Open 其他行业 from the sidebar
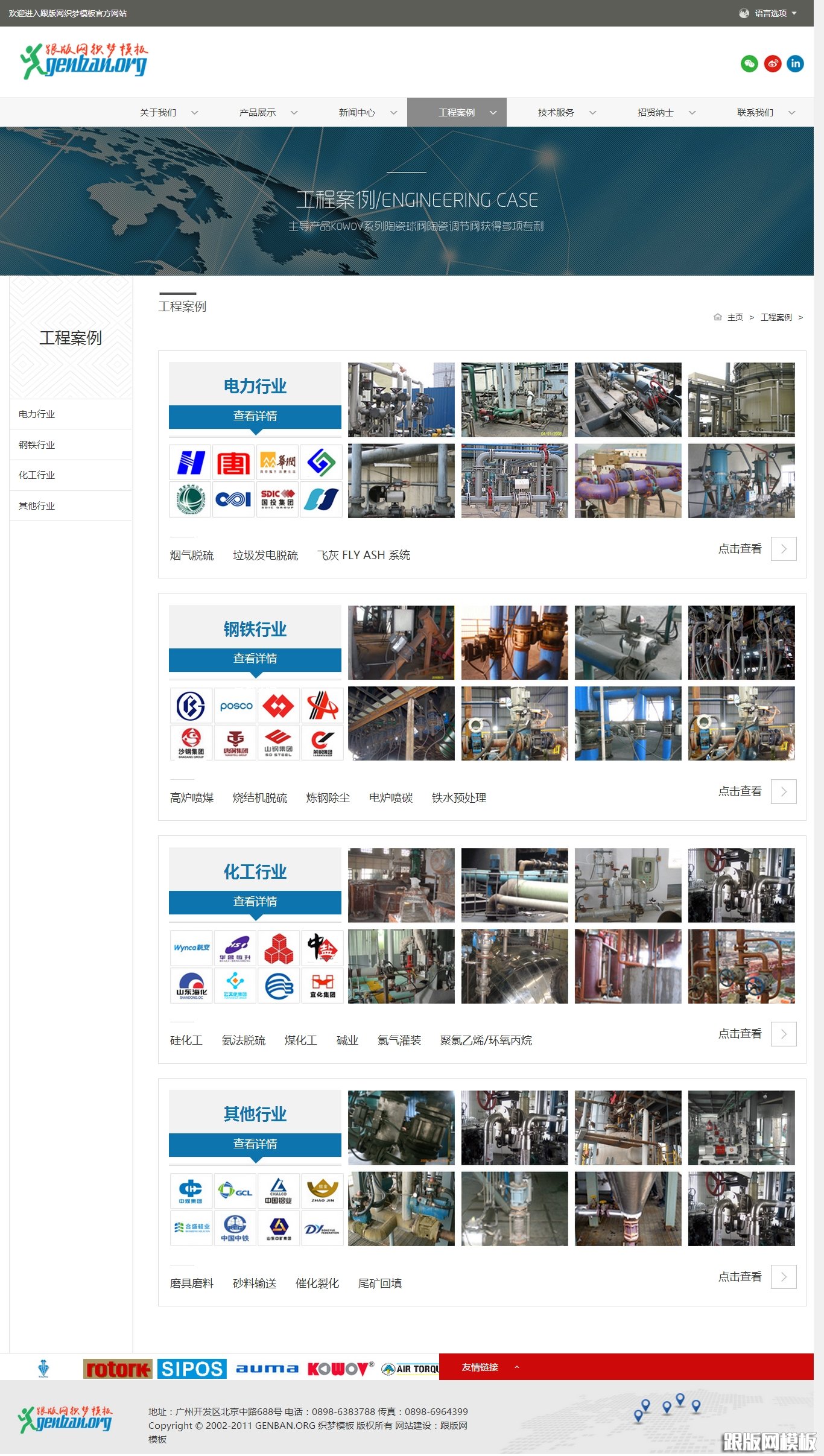Viewport: 824px width, 1456px height. (71, 506)
